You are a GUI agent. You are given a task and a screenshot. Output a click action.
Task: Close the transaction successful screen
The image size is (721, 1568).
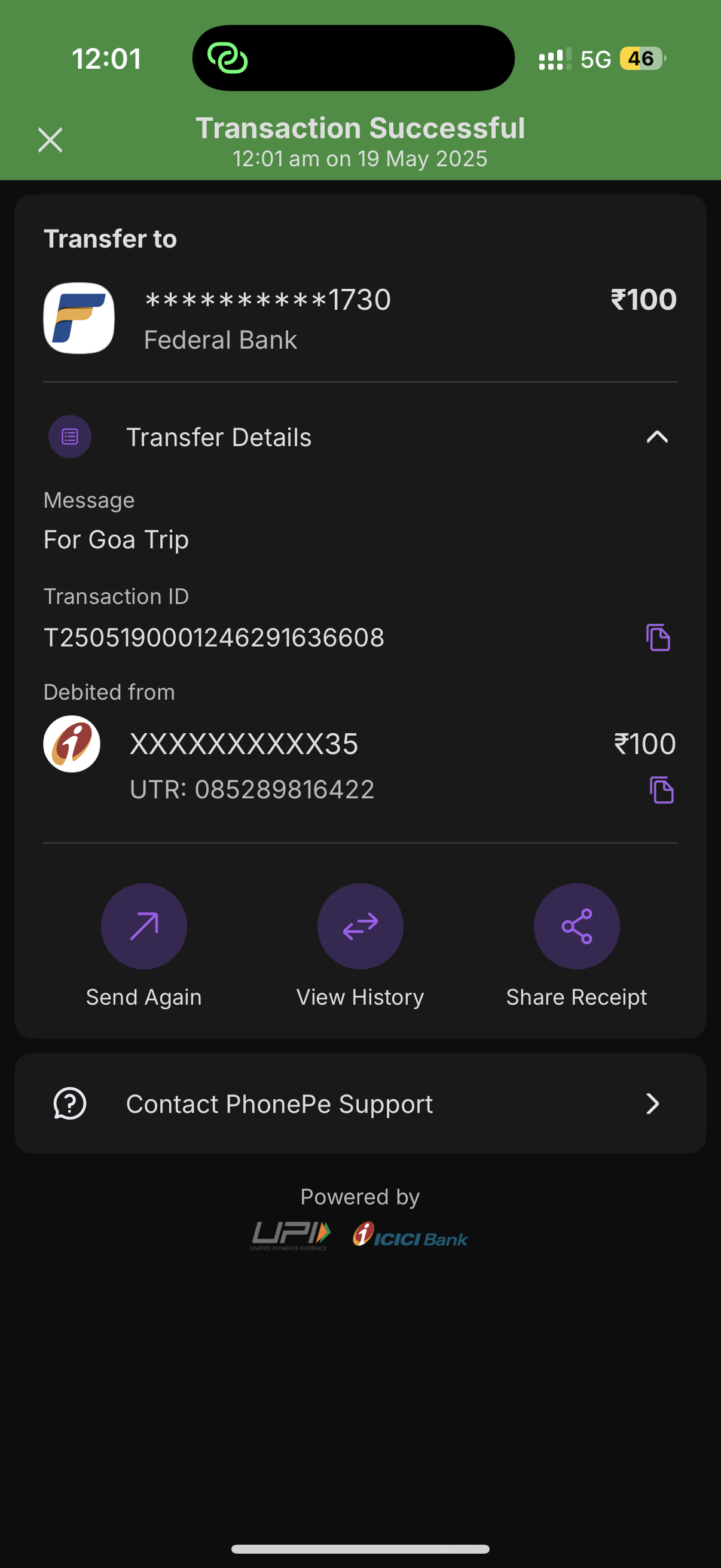[x=50, y=140]
